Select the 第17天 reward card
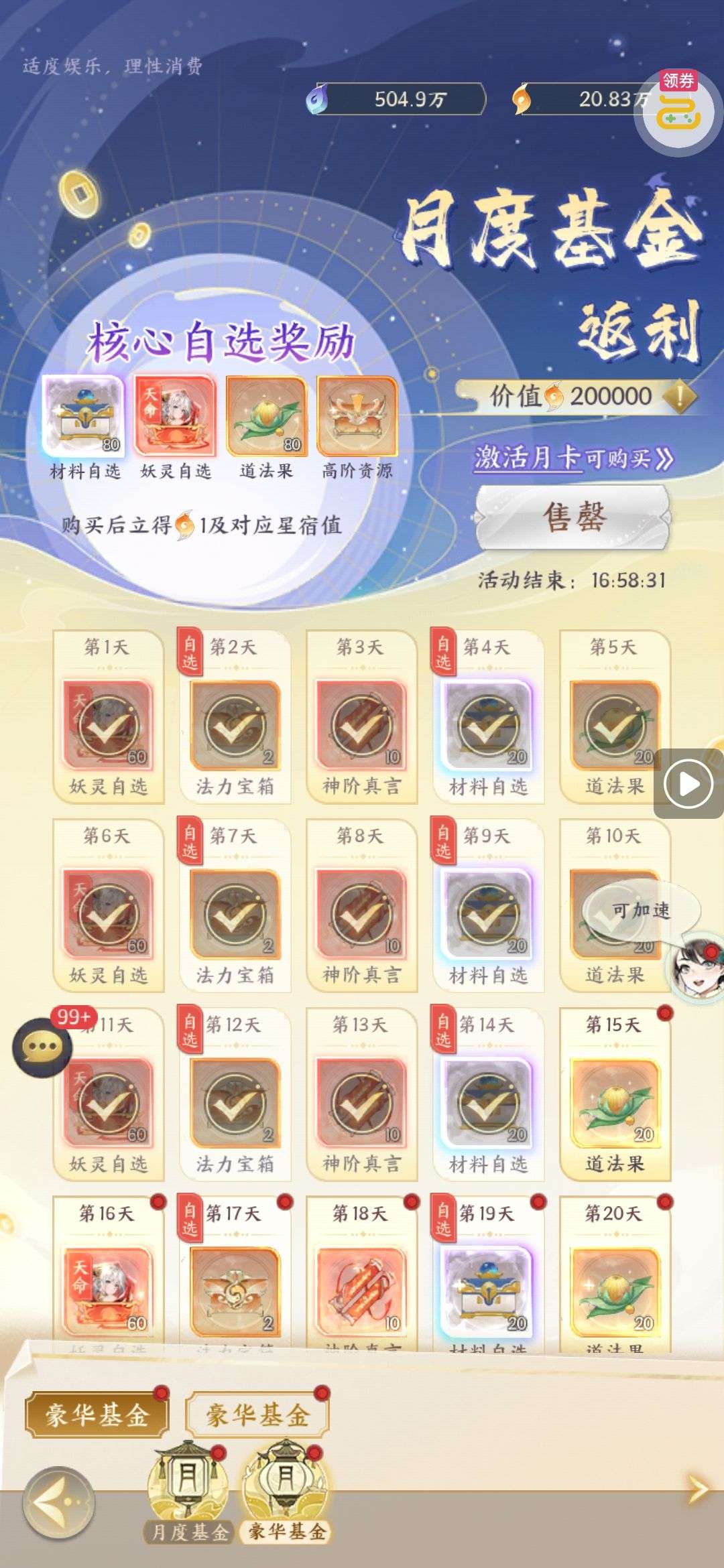The height and width of the screenshot is (1568, 724). (234, 1279)
